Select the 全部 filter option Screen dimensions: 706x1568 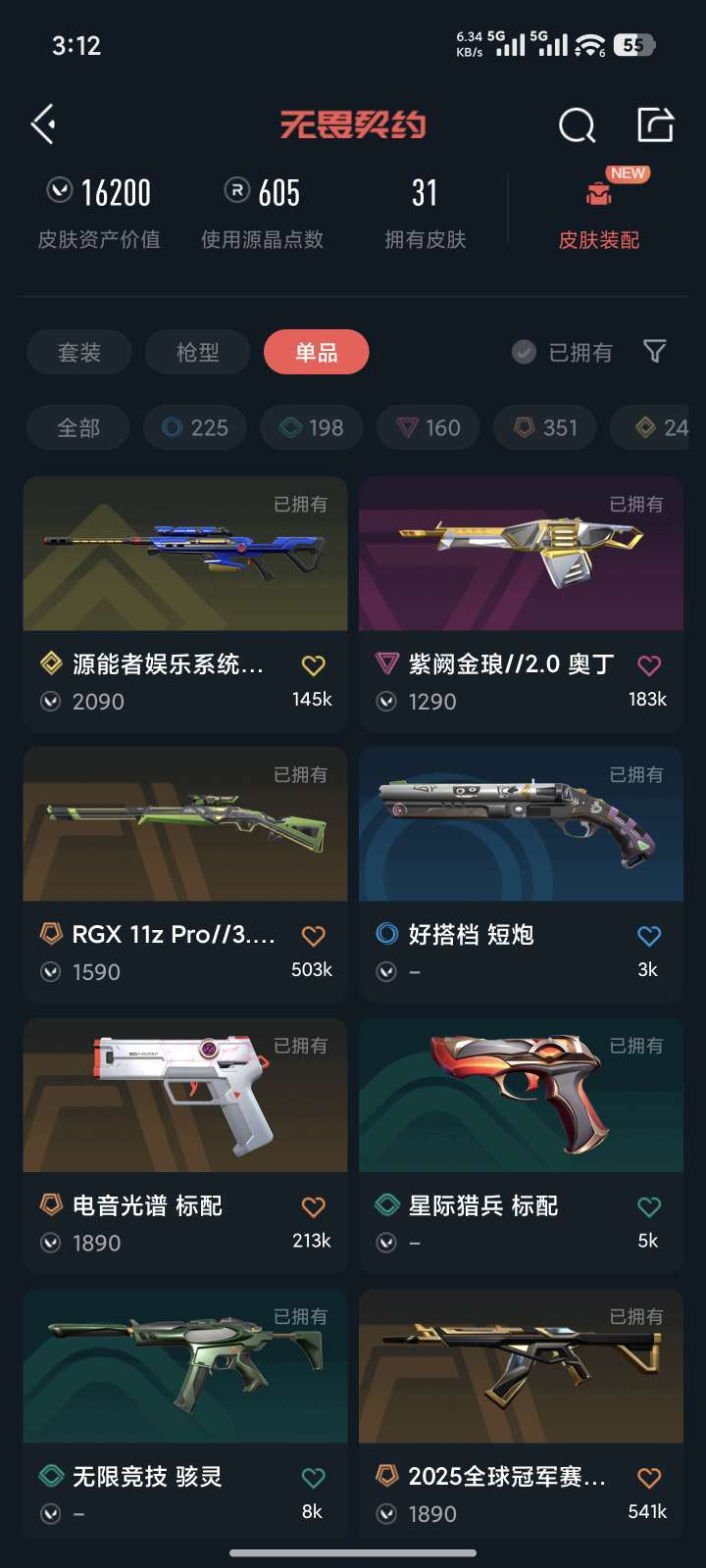point(77,427)
